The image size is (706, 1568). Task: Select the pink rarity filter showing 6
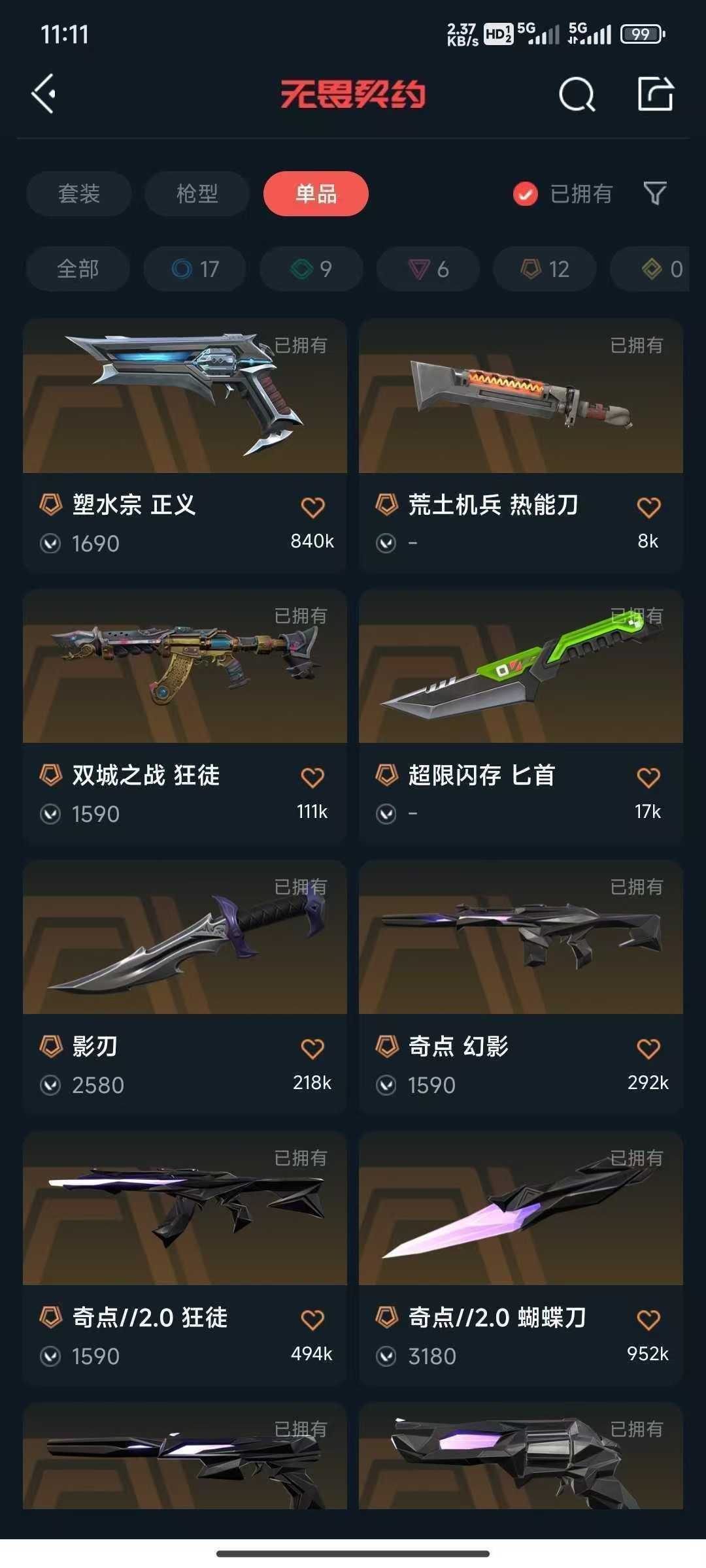427,269
